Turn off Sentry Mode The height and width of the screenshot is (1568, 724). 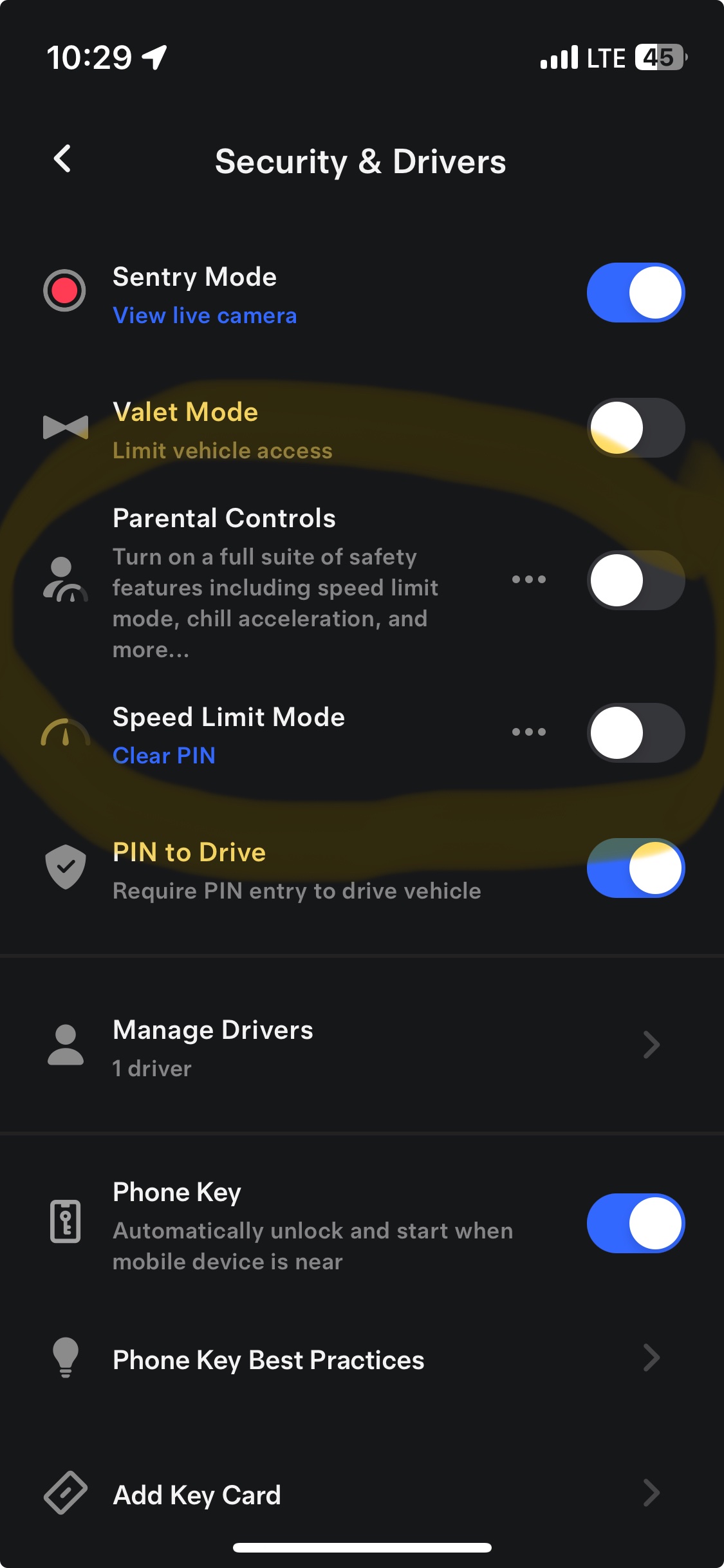635,293
